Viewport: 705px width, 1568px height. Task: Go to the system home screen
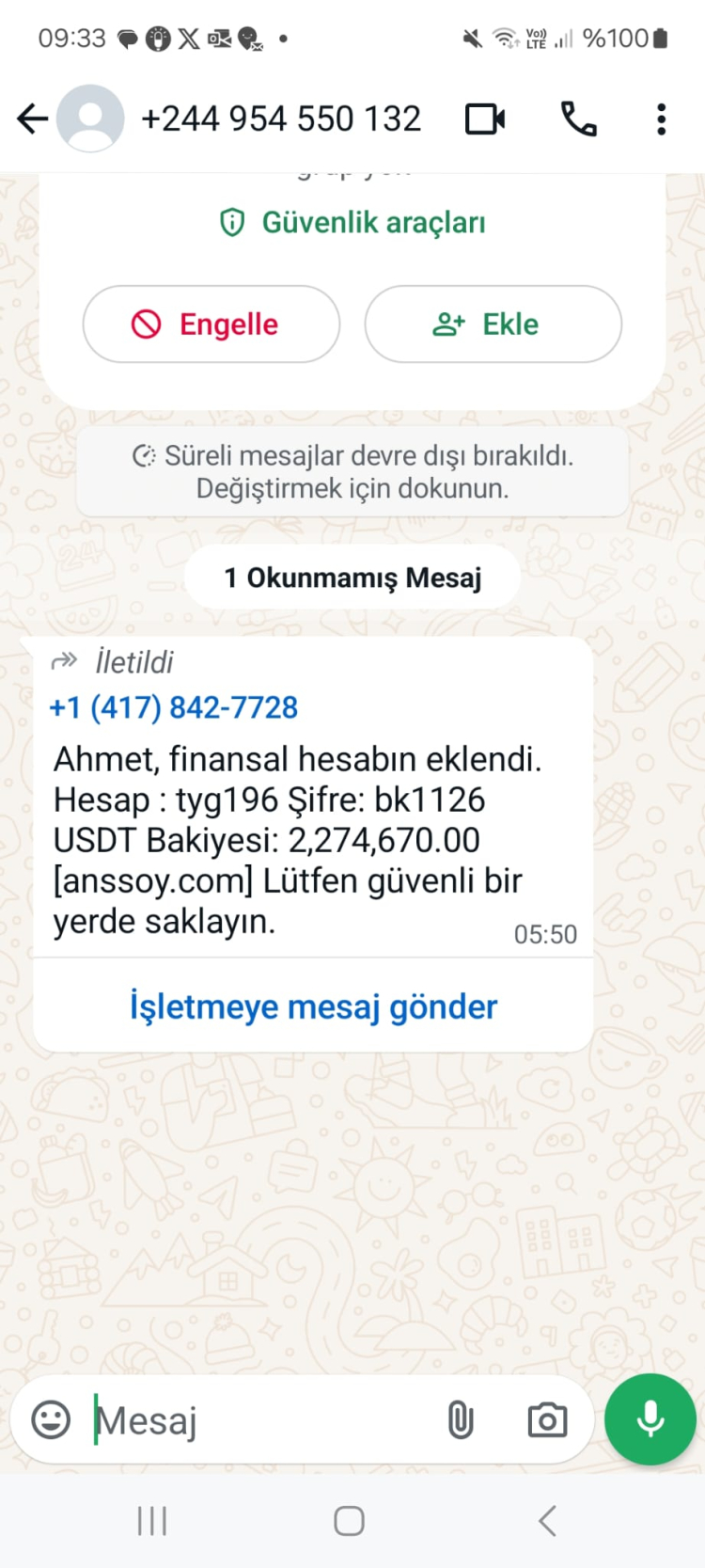(350, 1521)
